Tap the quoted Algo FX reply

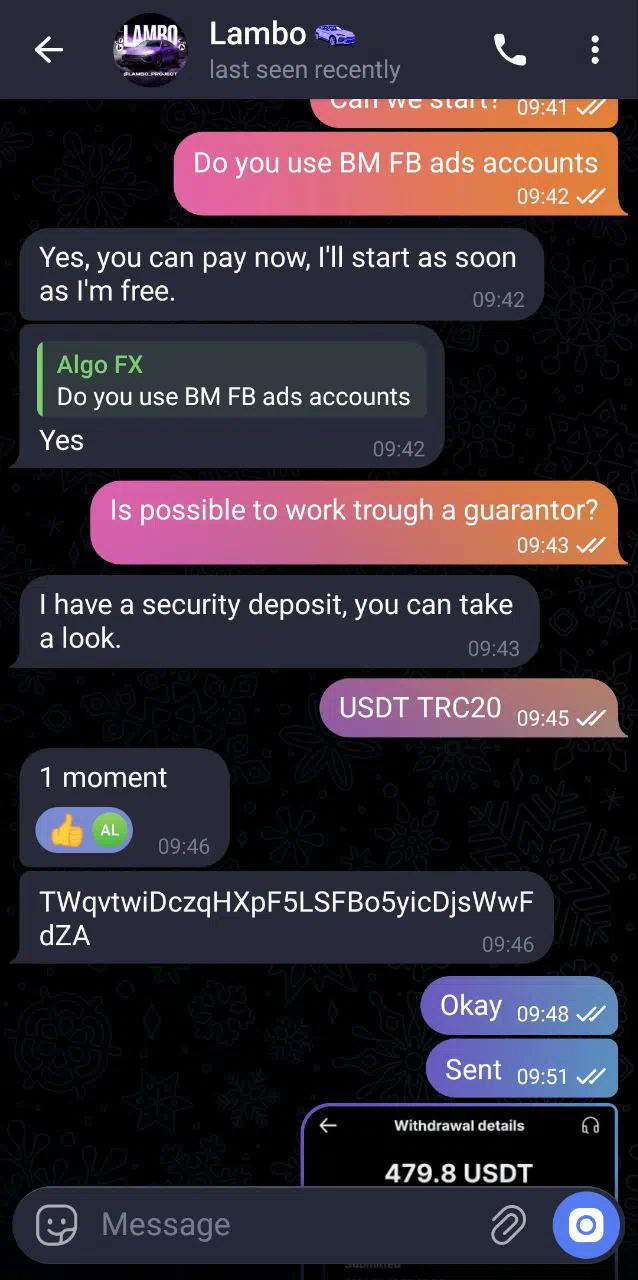(x=232, y=381)
